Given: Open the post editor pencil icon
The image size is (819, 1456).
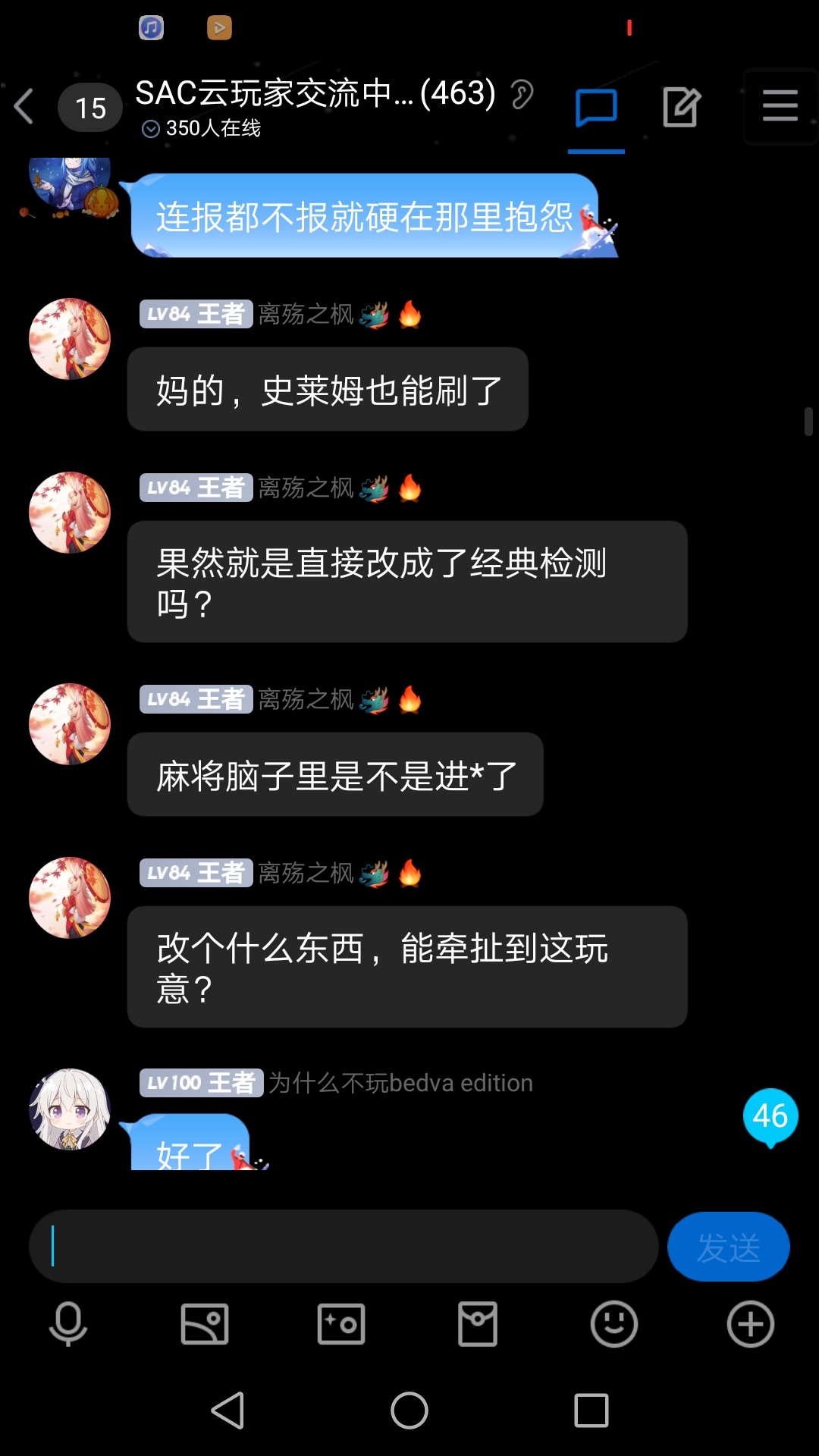Looking at the screenshot, I should 680,108.
